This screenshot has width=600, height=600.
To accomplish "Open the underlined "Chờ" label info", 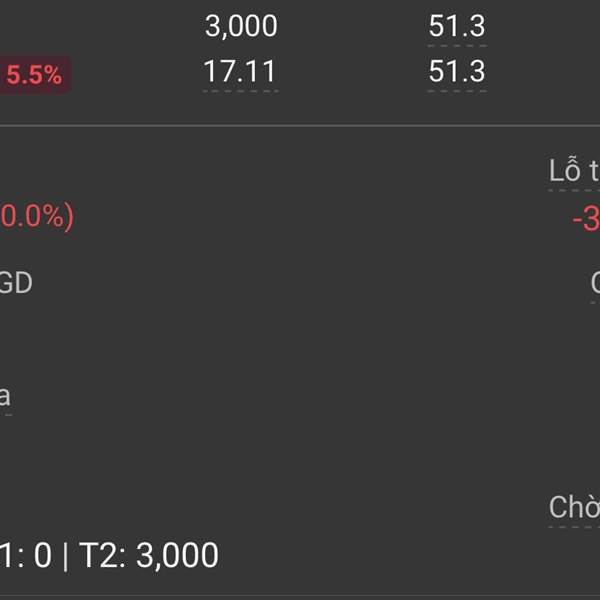I will (x=574, y=507).
